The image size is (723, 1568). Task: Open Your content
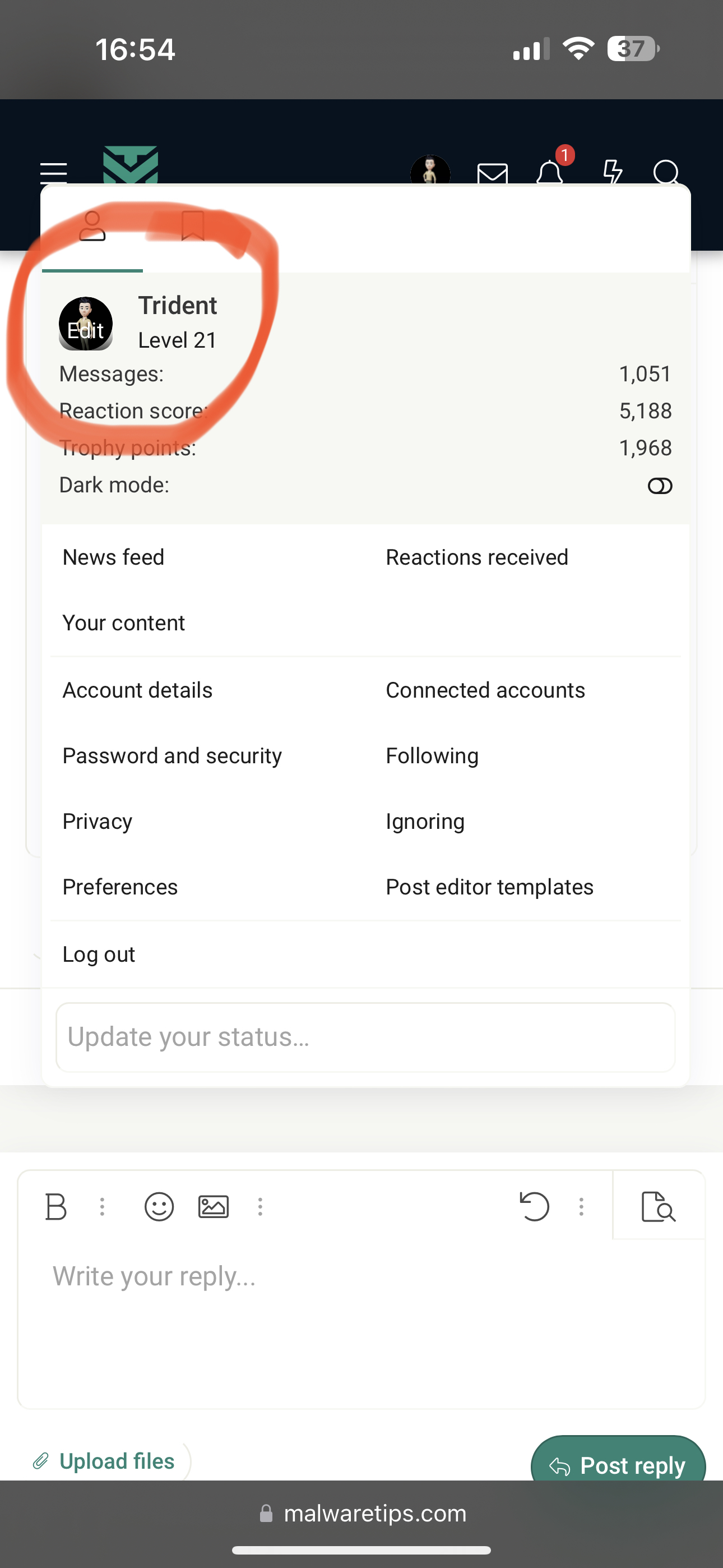pyautogui.click(x=123, y=622)
